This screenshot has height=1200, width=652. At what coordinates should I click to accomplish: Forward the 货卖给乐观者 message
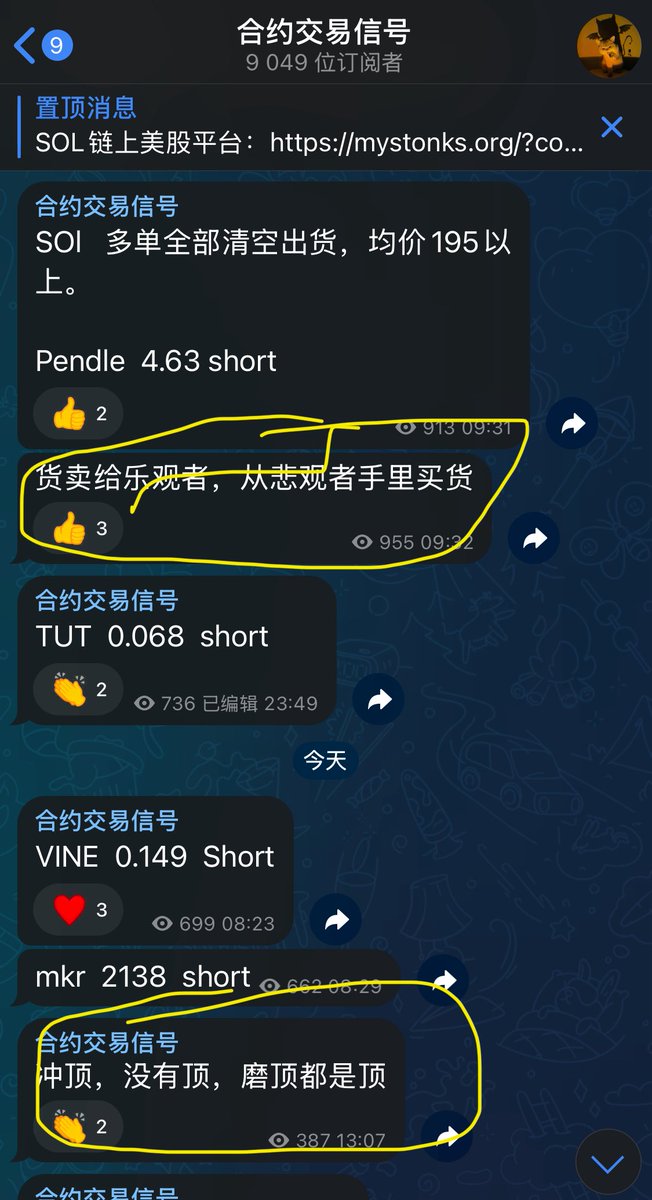pyautogui.click(x=535, y=540)
